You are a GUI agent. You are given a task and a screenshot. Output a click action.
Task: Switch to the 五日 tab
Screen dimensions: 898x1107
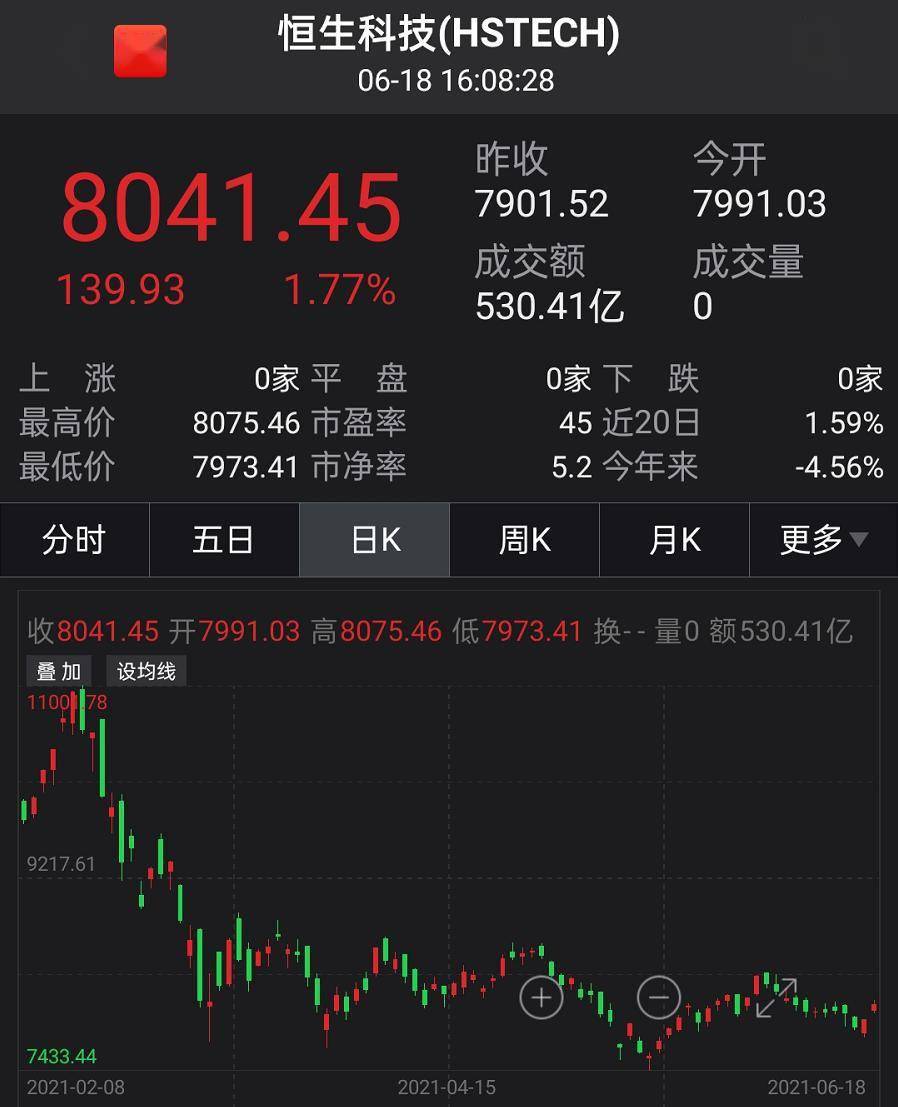(x=224, y=539)
